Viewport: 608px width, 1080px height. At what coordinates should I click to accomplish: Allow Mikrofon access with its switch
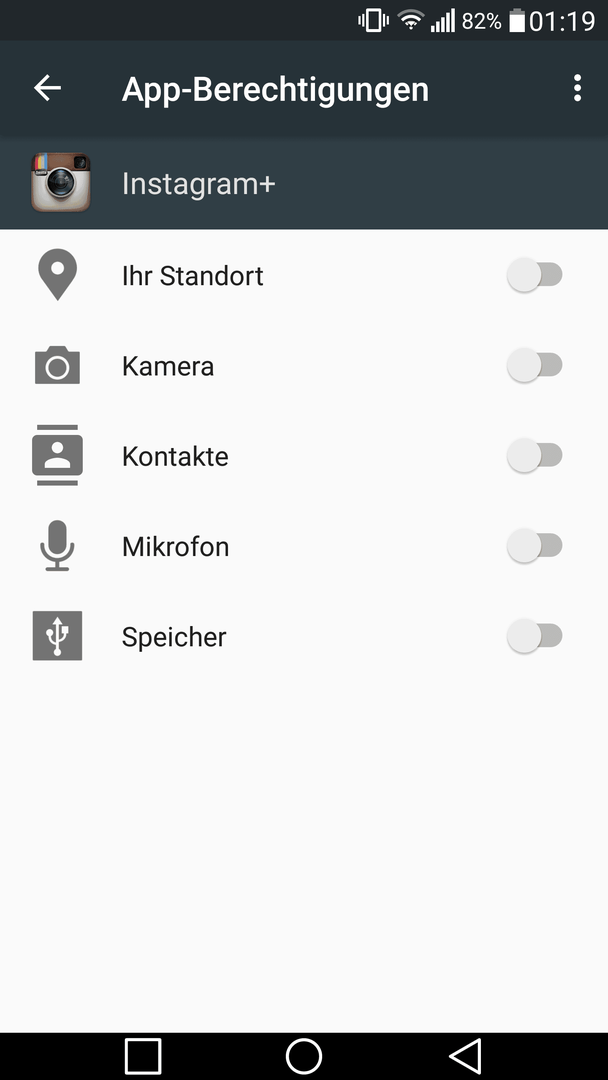point(535,546)
